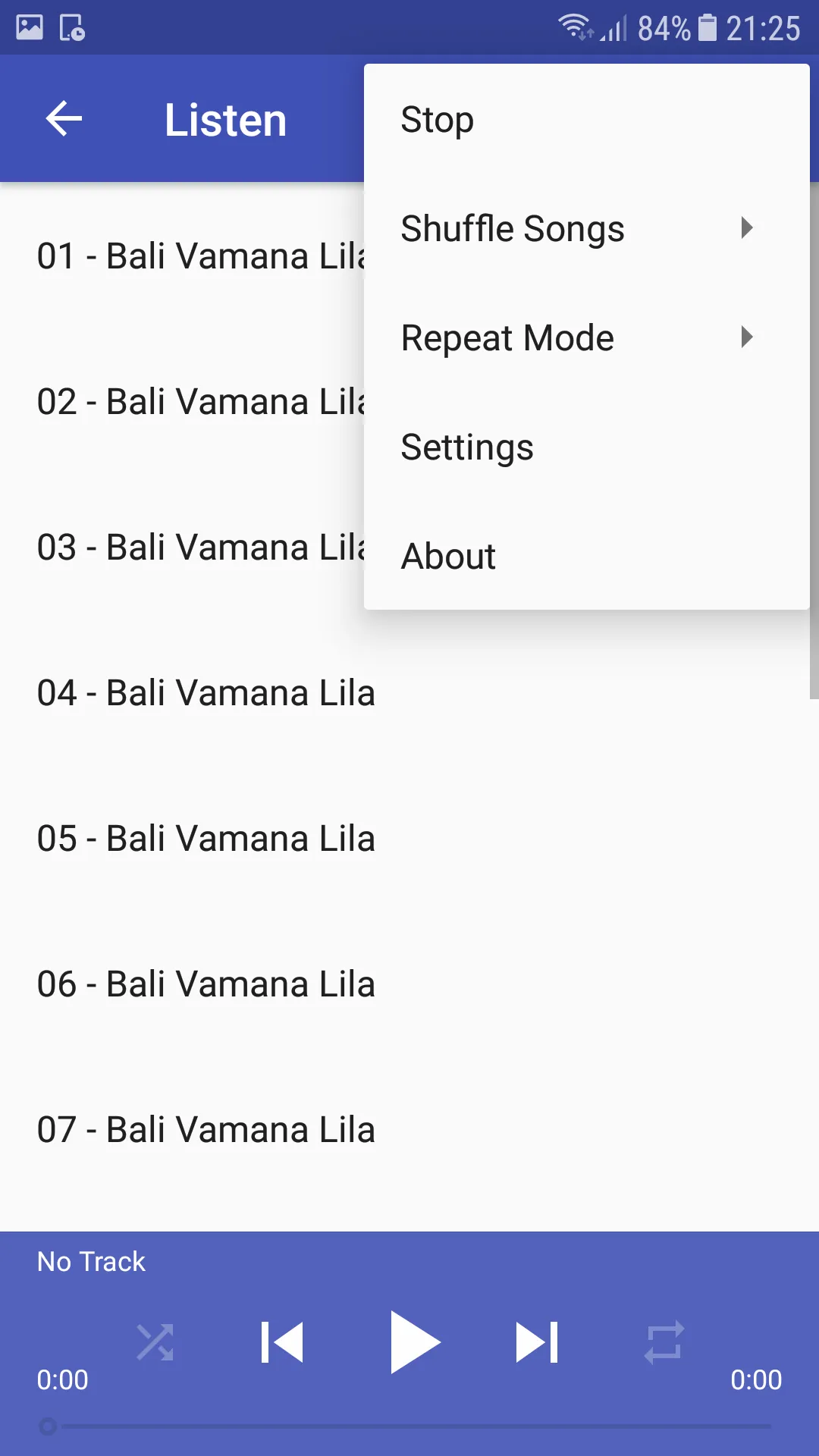Screen dimensions: 819x1456
Task: Tap the playback seek bar
Action: [x=409, y=1426]
